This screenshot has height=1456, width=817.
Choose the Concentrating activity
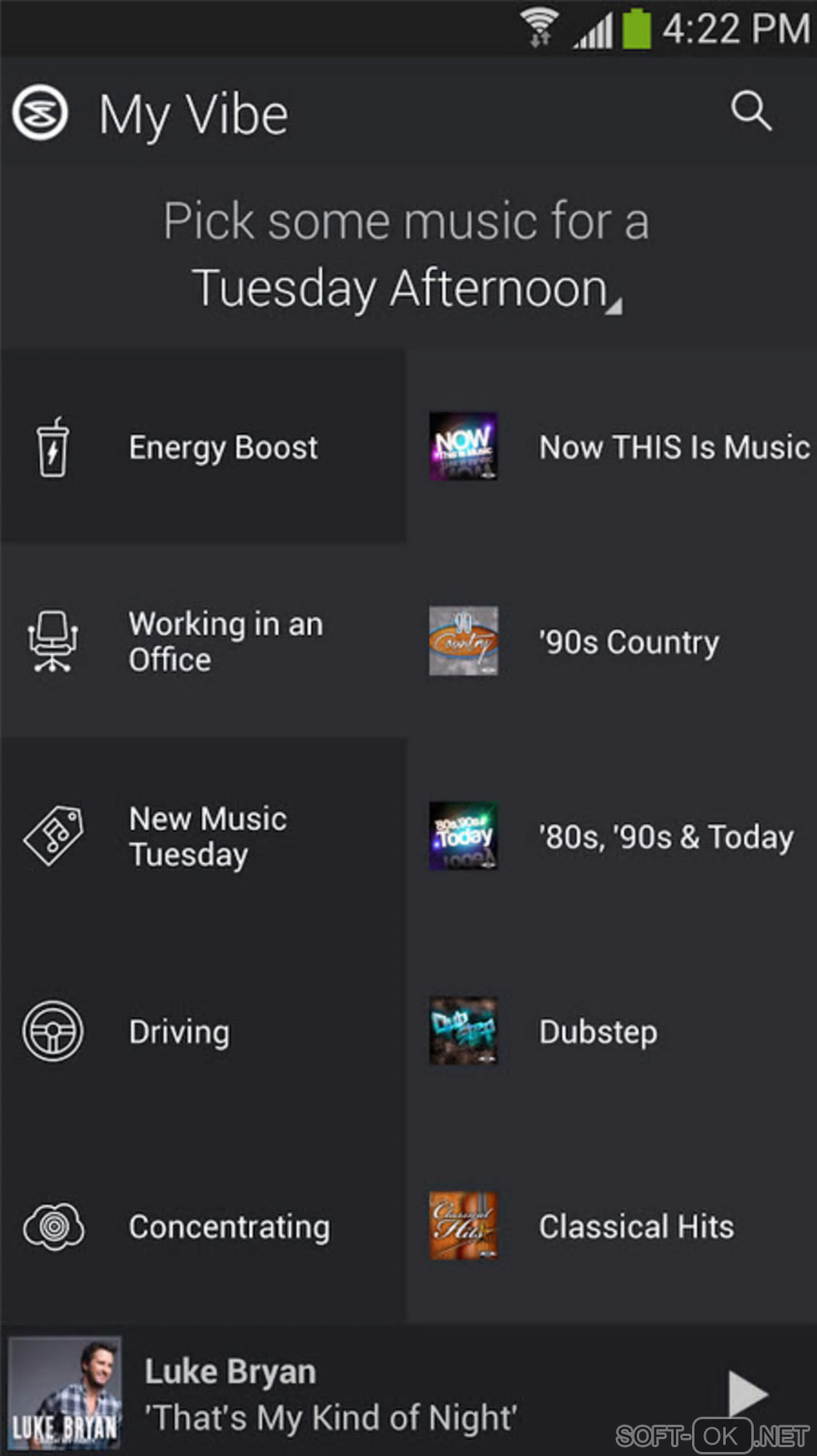(203, 1226)
